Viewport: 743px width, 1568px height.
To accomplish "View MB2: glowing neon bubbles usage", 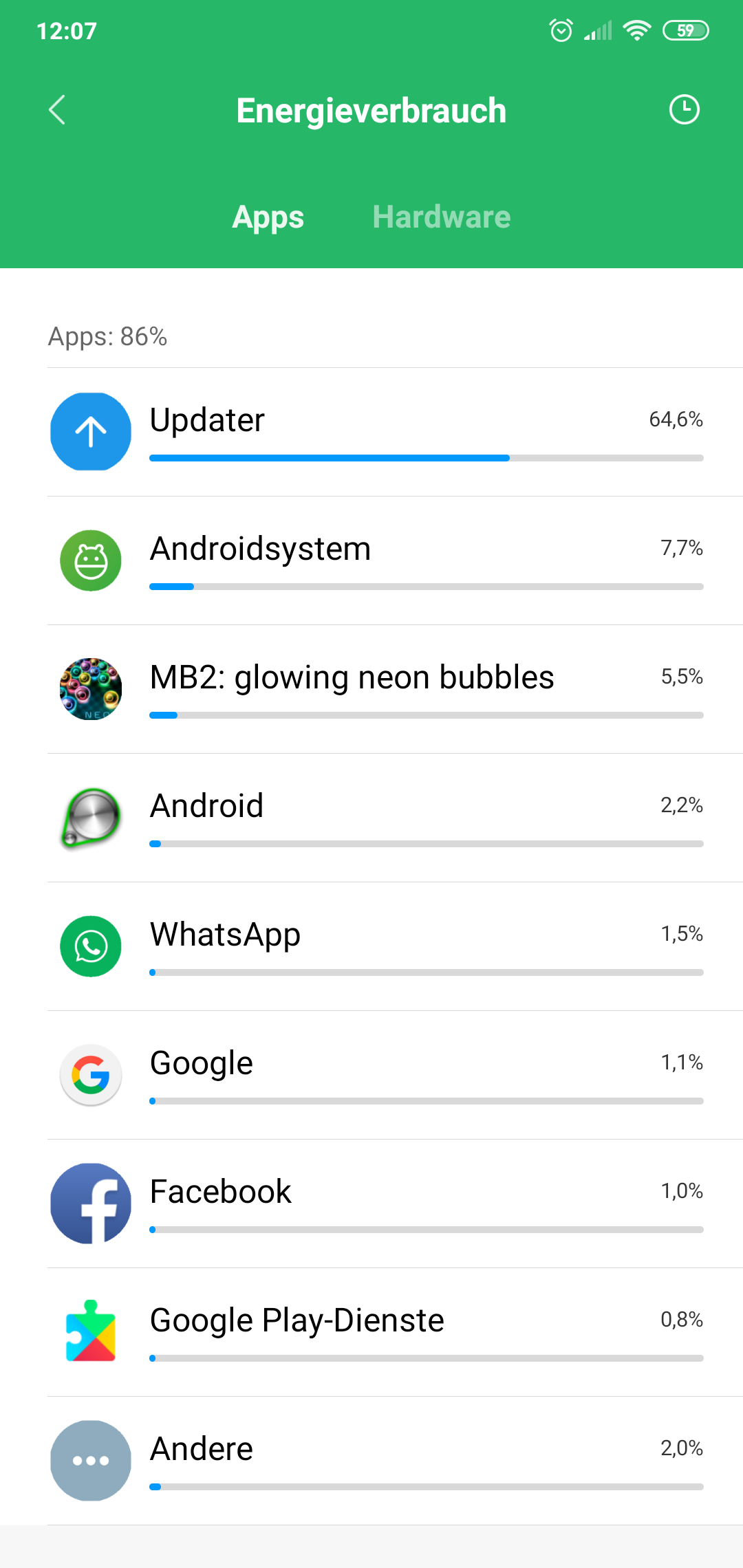I will (x=395, y=689).
